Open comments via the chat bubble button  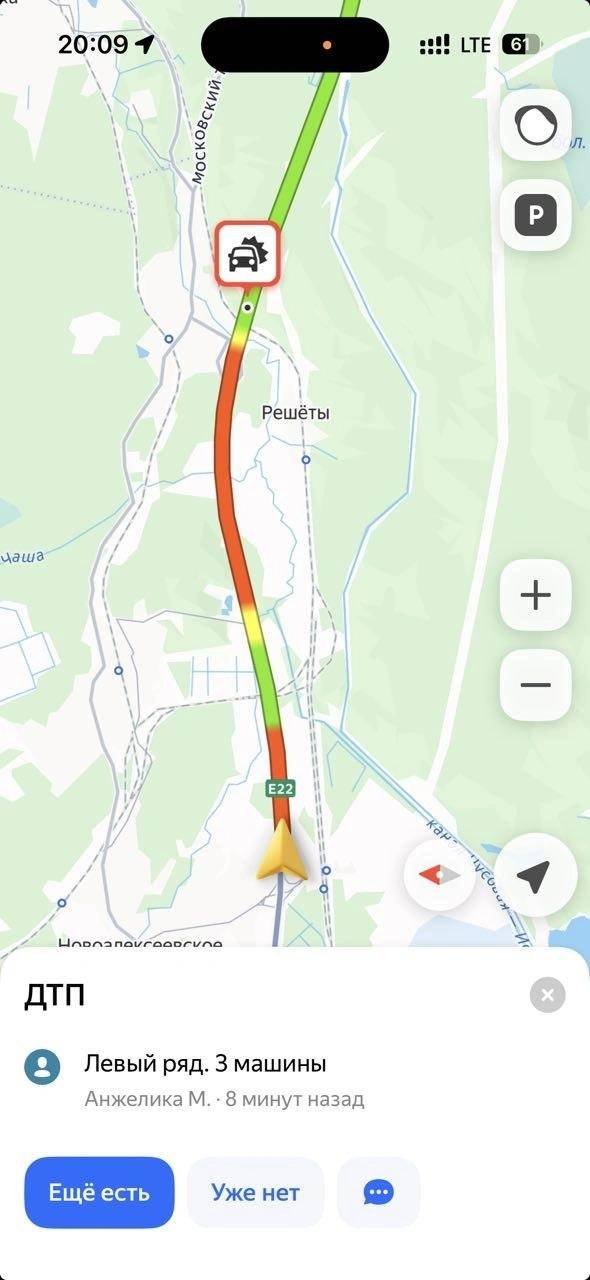378,1192
